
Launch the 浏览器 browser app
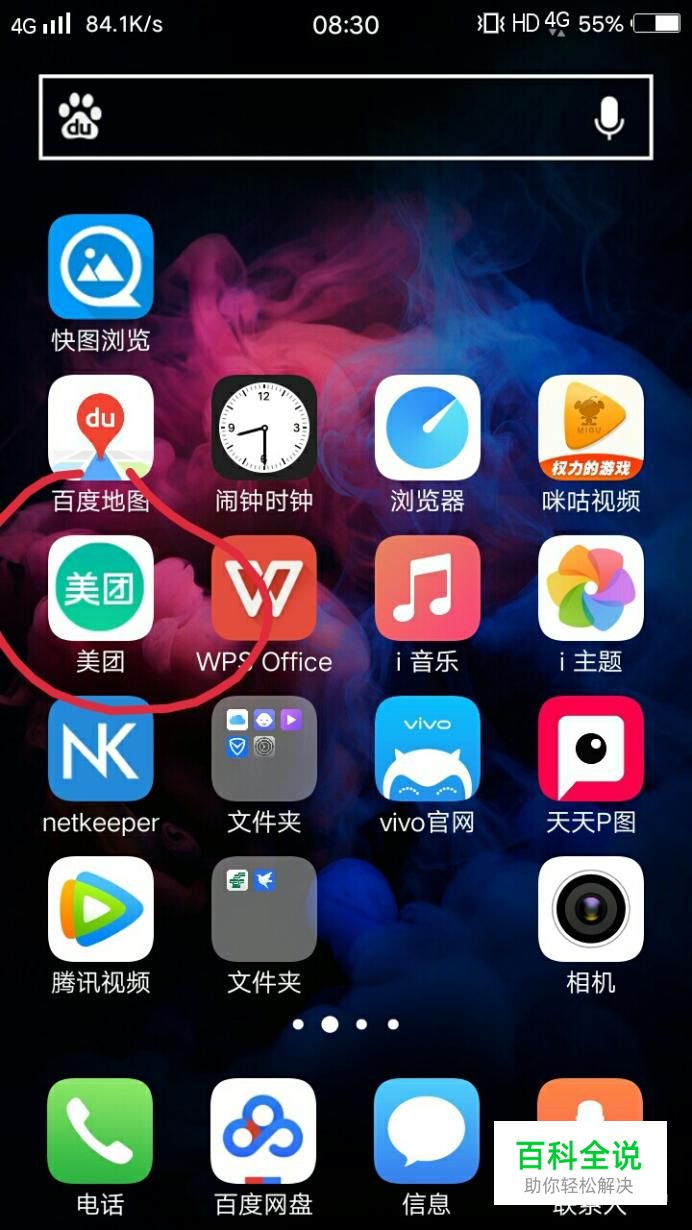[x=427, y=428]
